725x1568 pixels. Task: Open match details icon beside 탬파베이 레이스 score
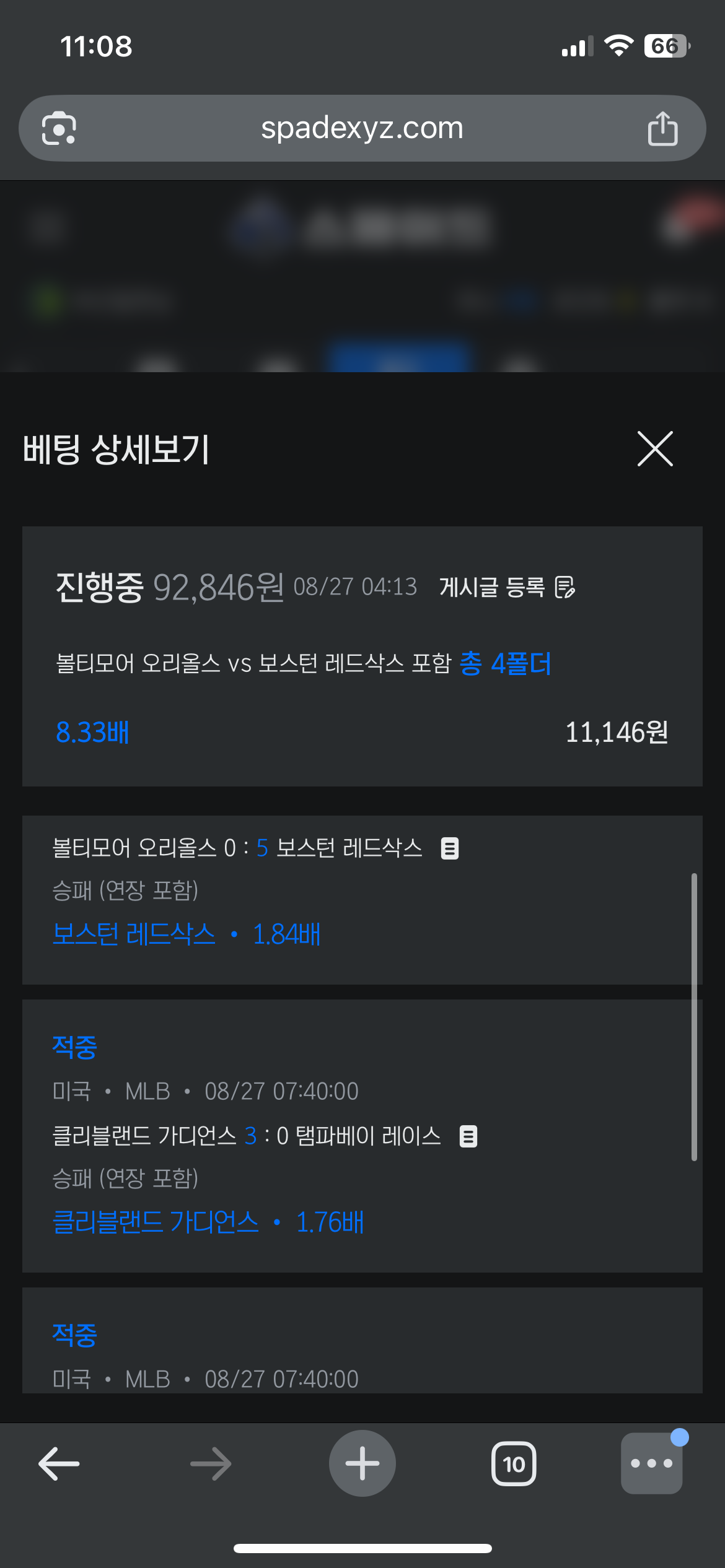click(468, 1136)
